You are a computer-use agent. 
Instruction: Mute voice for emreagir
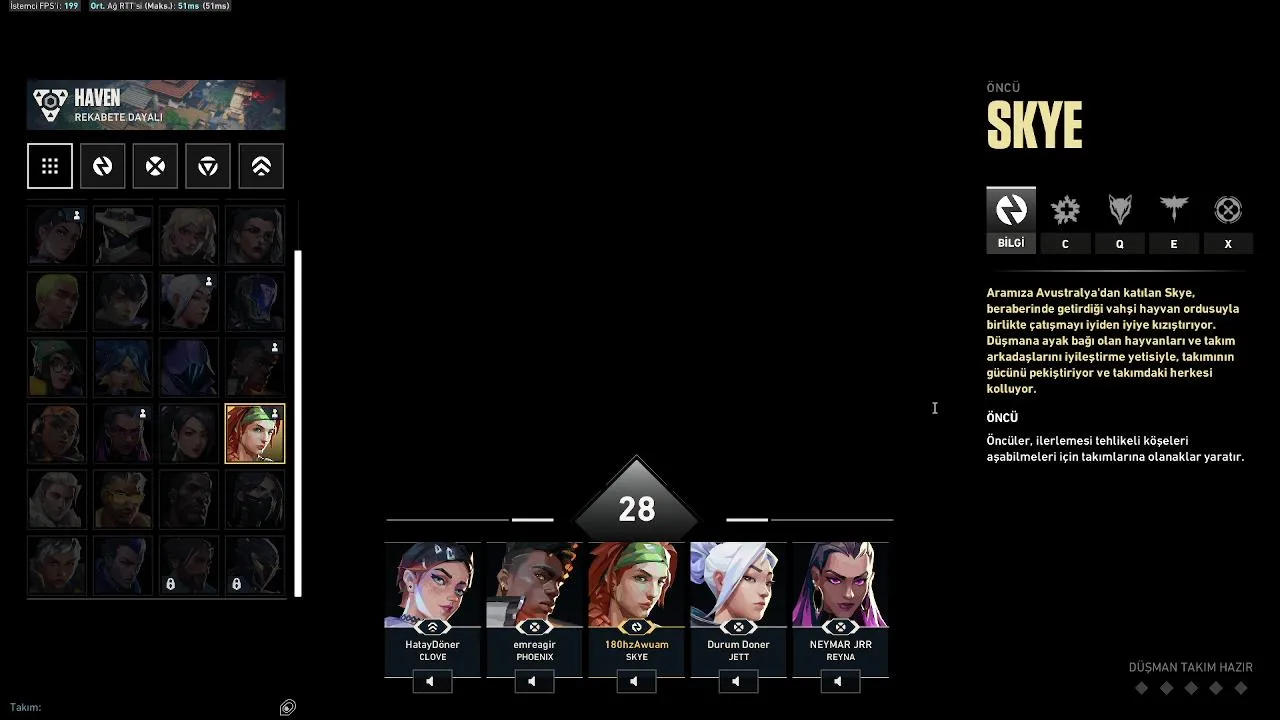coord(534,681)
